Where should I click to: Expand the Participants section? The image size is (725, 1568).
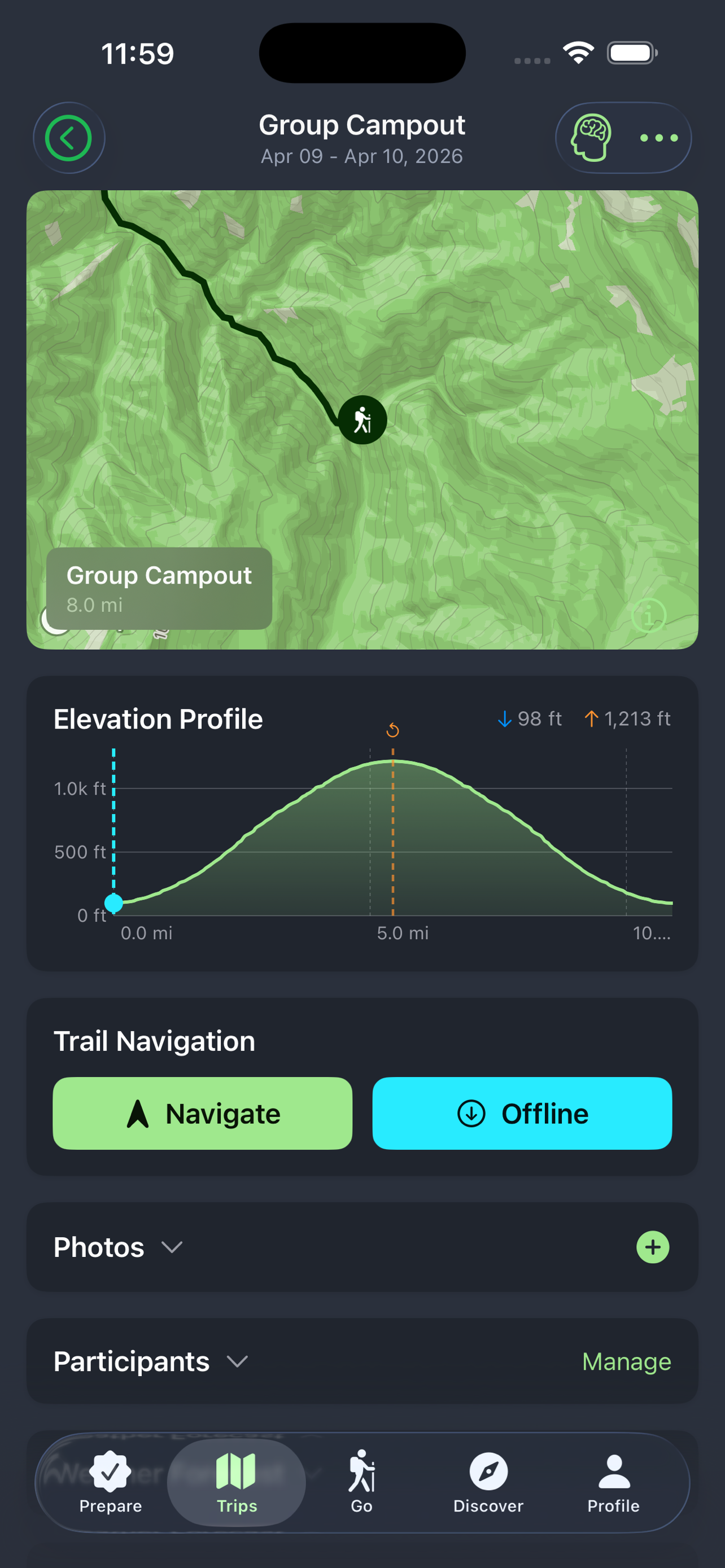237,1361
